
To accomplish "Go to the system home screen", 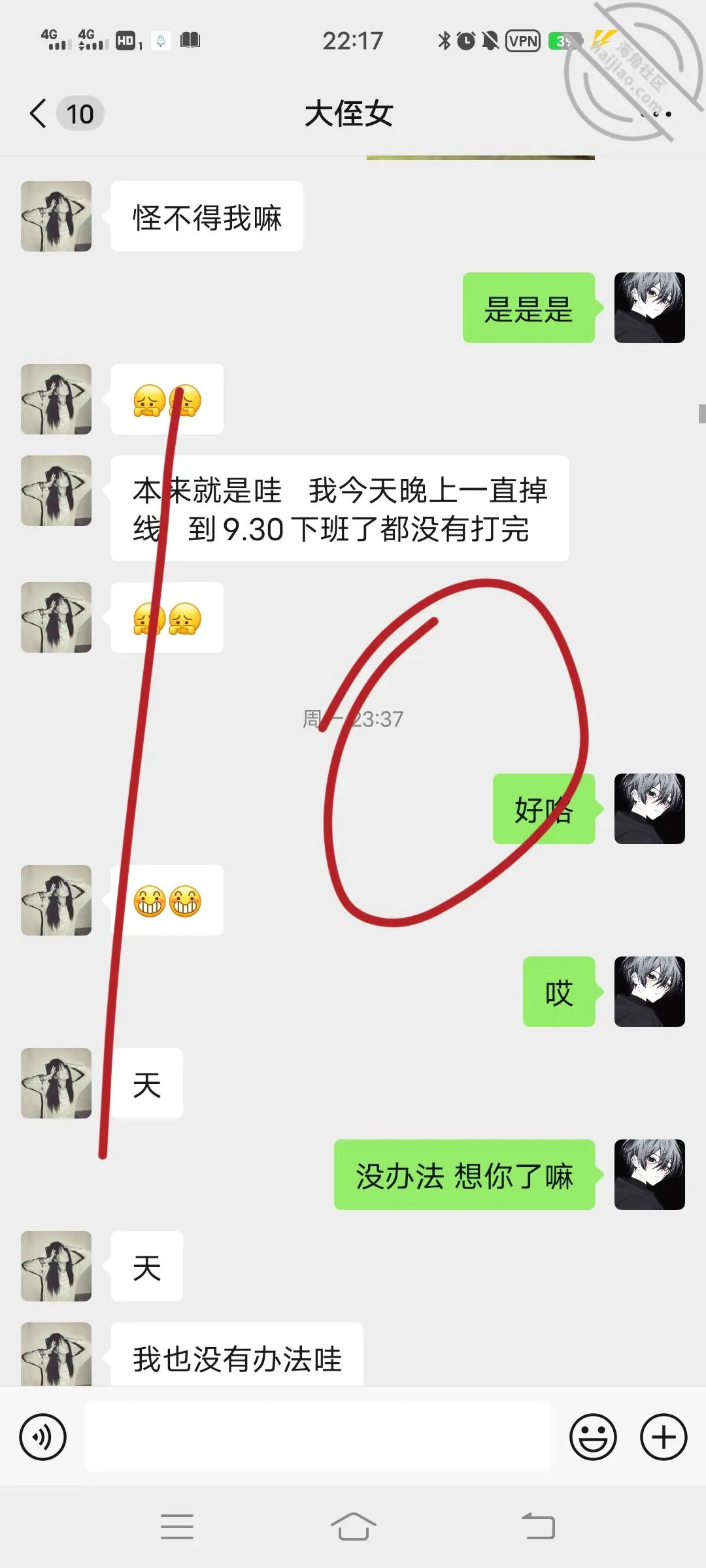I will 353,1526.
